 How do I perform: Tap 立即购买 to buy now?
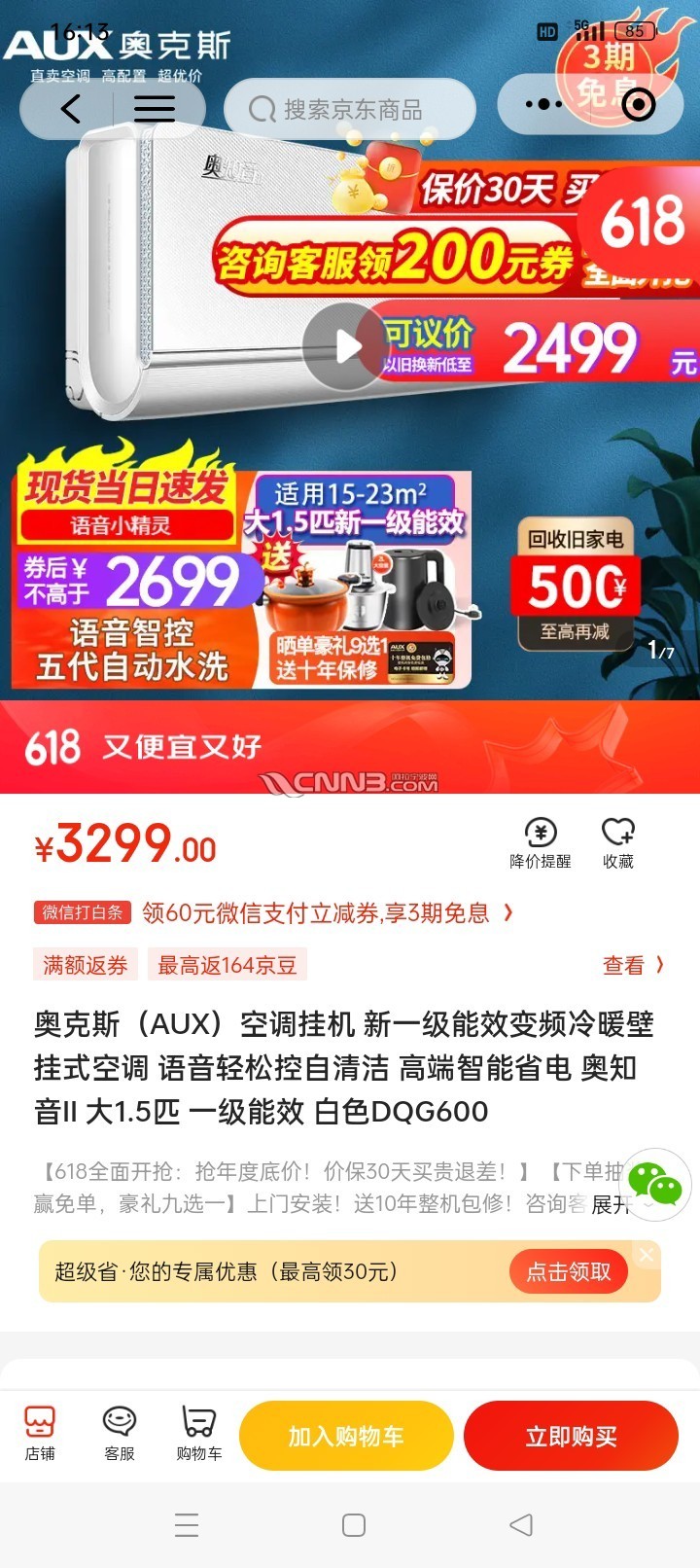tap(571, 1436)
